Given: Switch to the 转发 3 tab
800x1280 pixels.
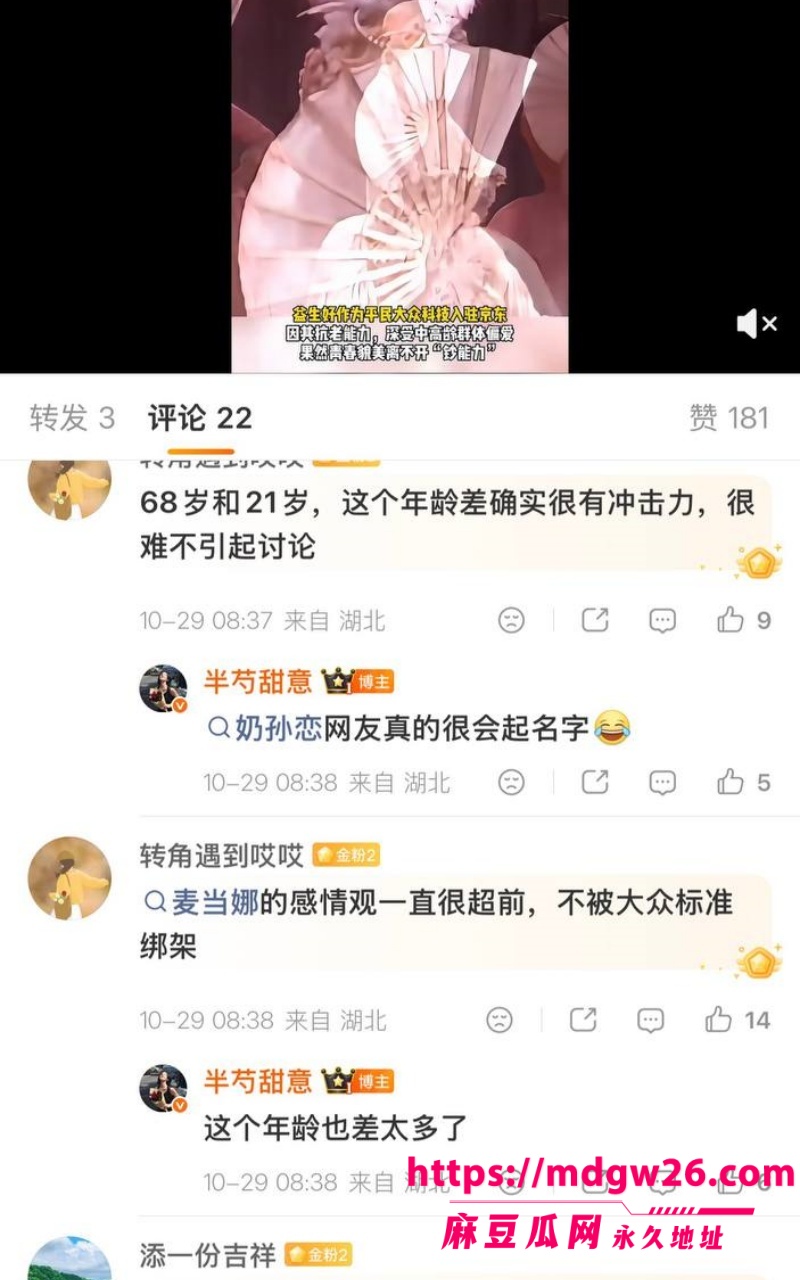Looking at the screenshot, I should click(72, 418).
